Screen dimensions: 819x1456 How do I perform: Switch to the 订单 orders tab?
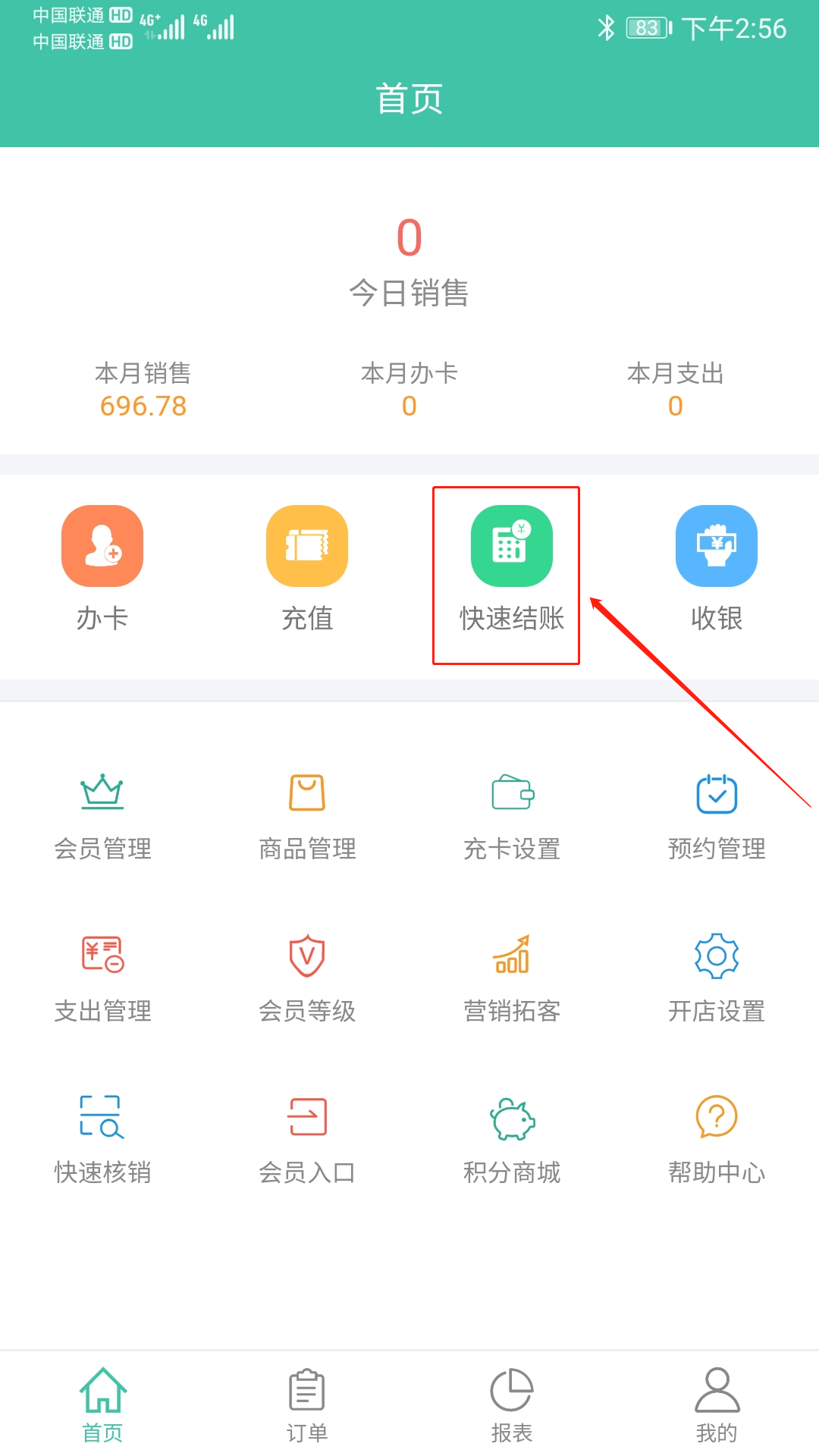(307, 1403)
